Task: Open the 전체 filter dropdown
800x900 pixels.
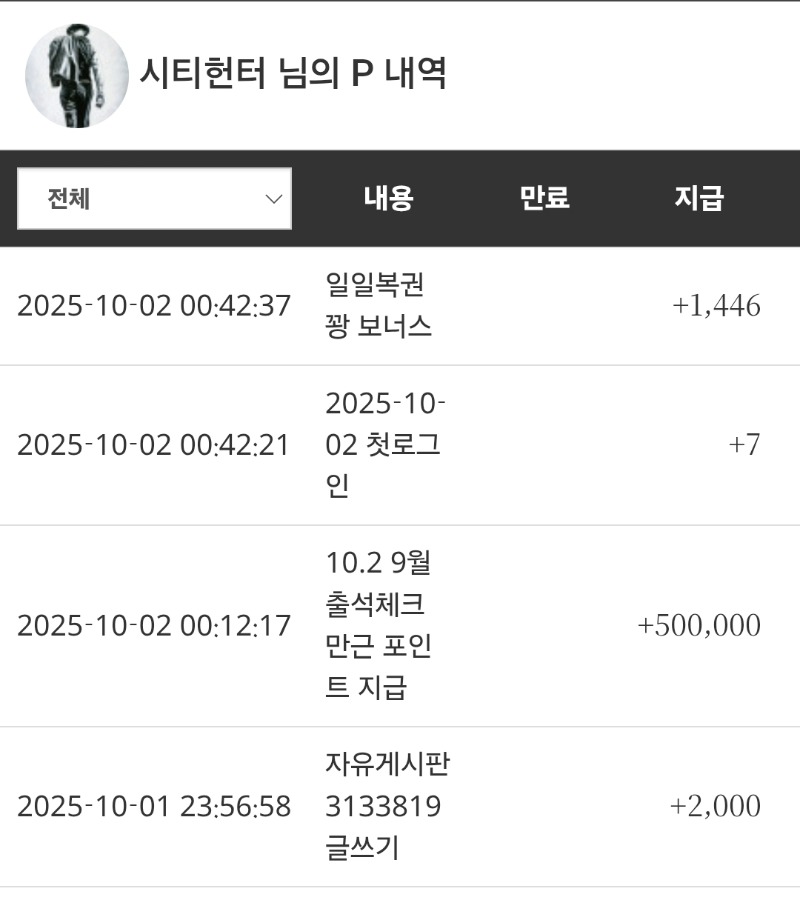Action: coord(154,198)
